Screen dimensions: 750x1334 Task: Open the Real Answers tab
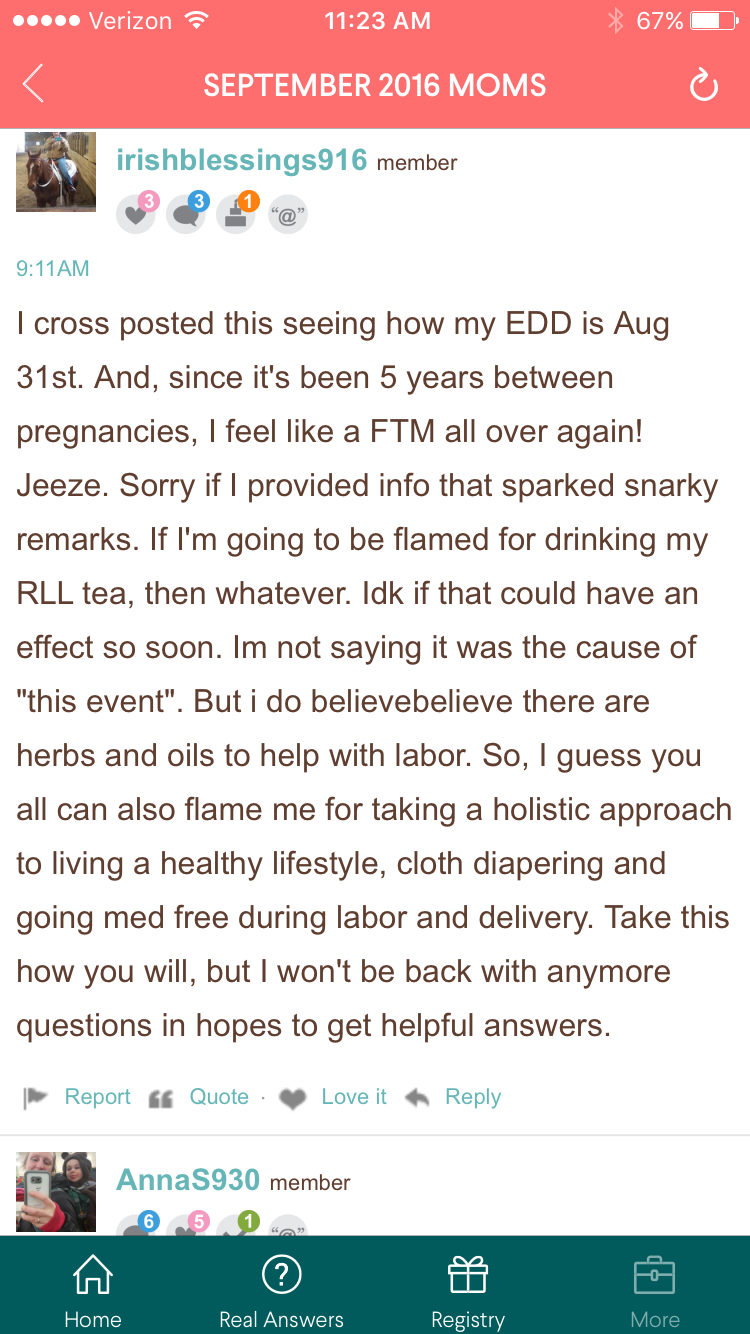(281, 1291)
